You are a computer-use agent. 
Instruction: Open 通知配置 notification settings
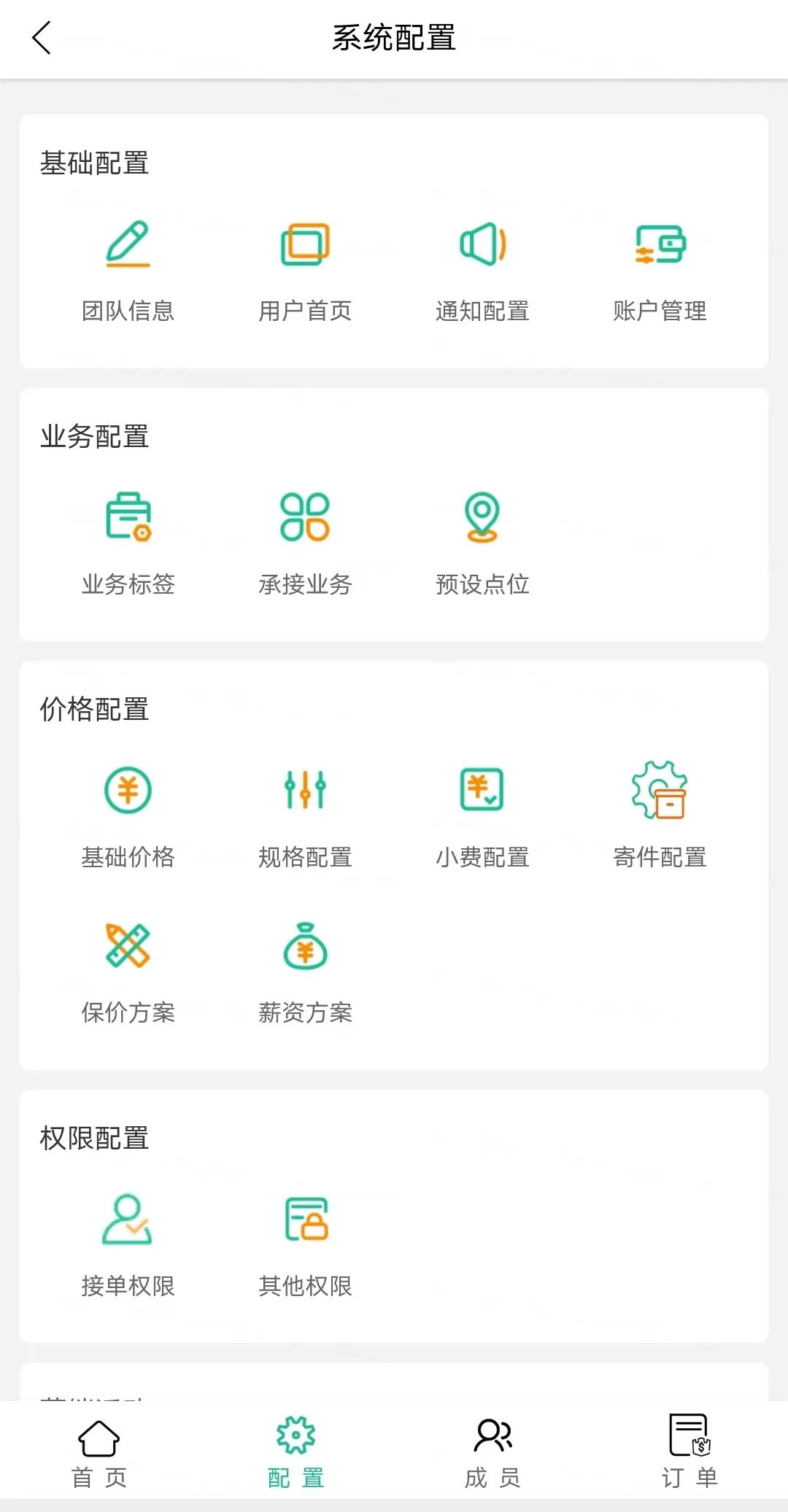tap(482, 271)
